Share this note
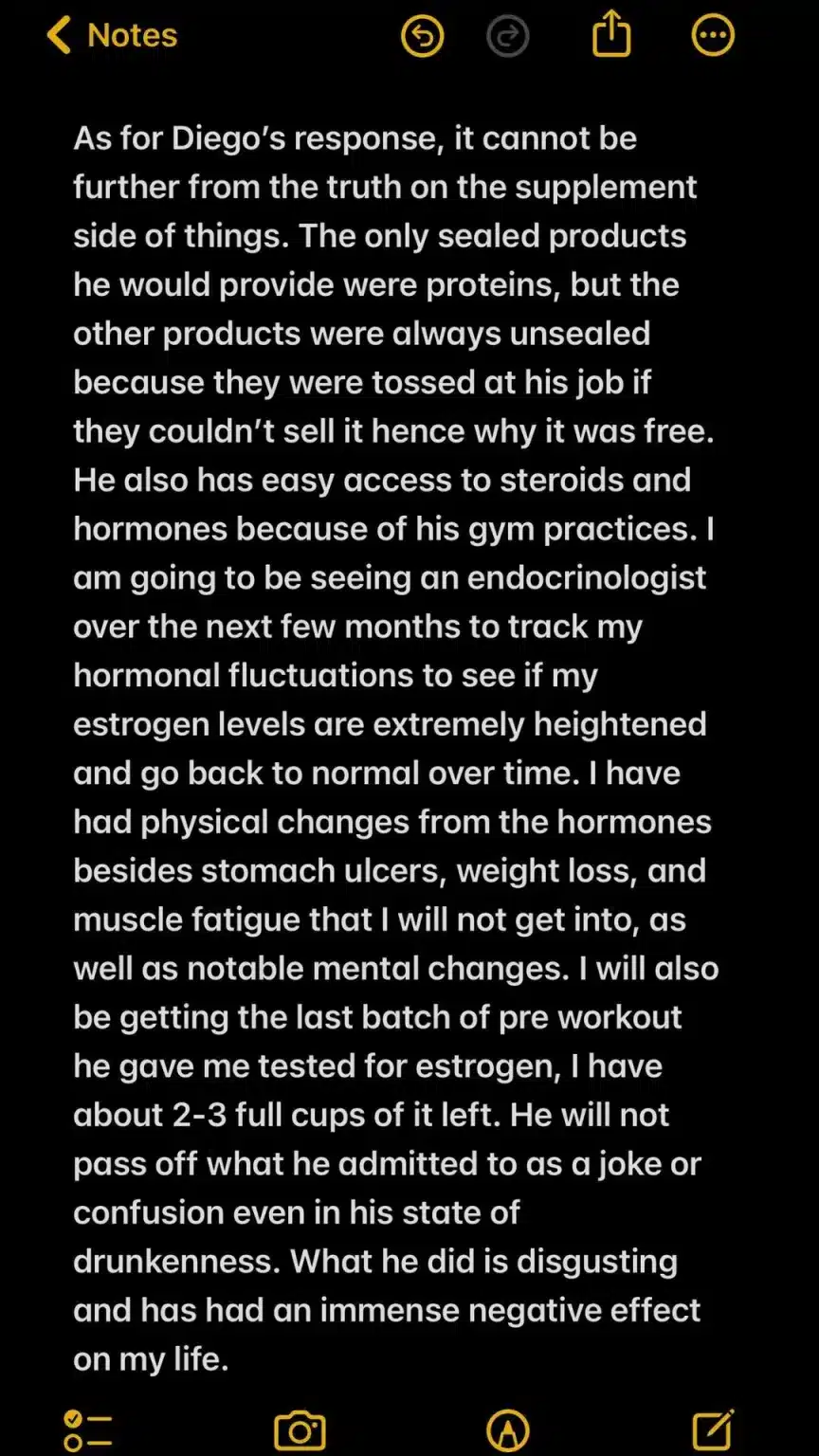The image size is (819, 1456). (x=611, y=35)
